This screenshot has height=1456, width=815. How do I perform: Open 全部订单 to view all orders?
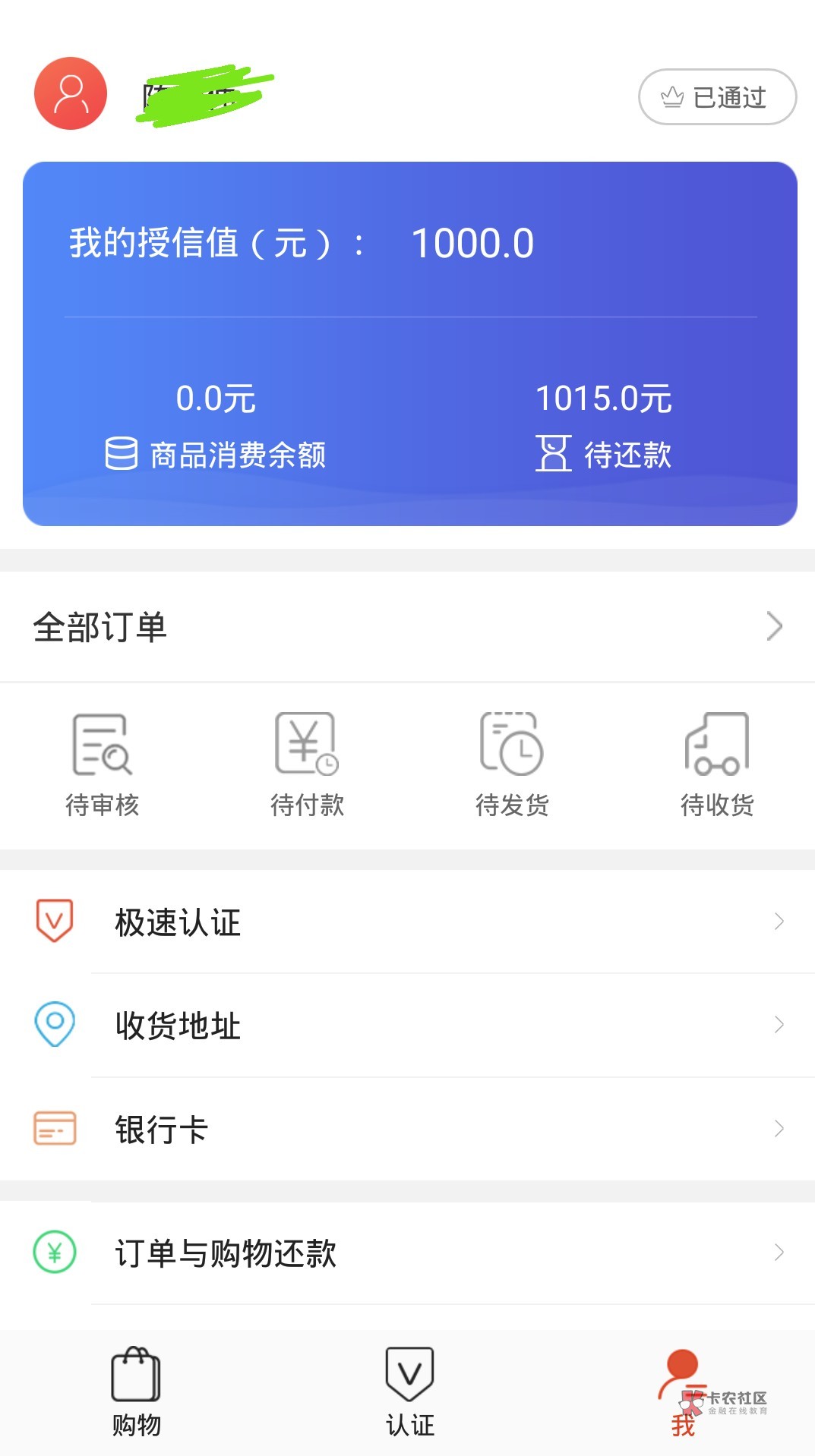407,627
